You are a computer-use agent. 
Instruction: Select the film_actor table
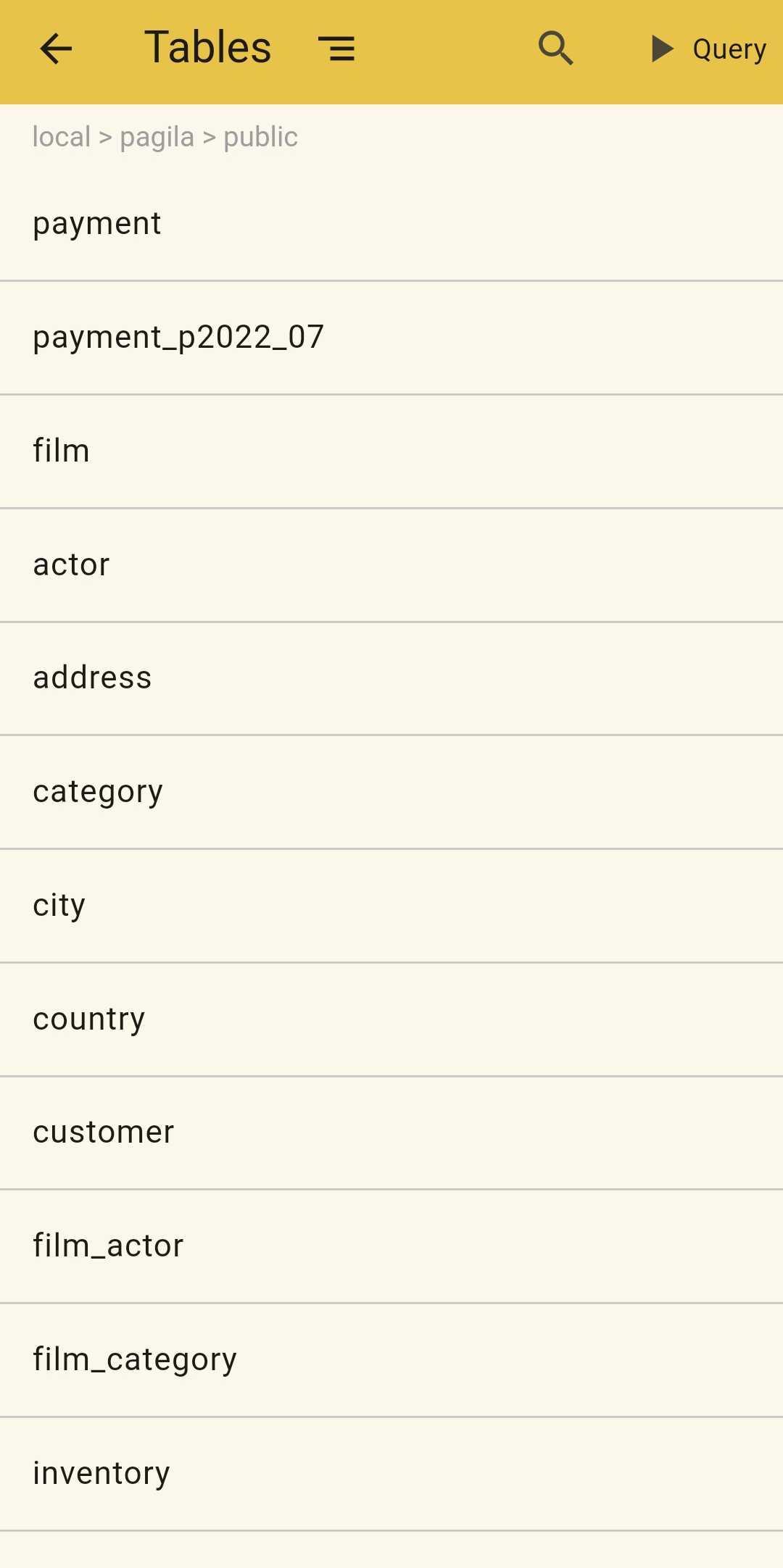coord(391,1246)
